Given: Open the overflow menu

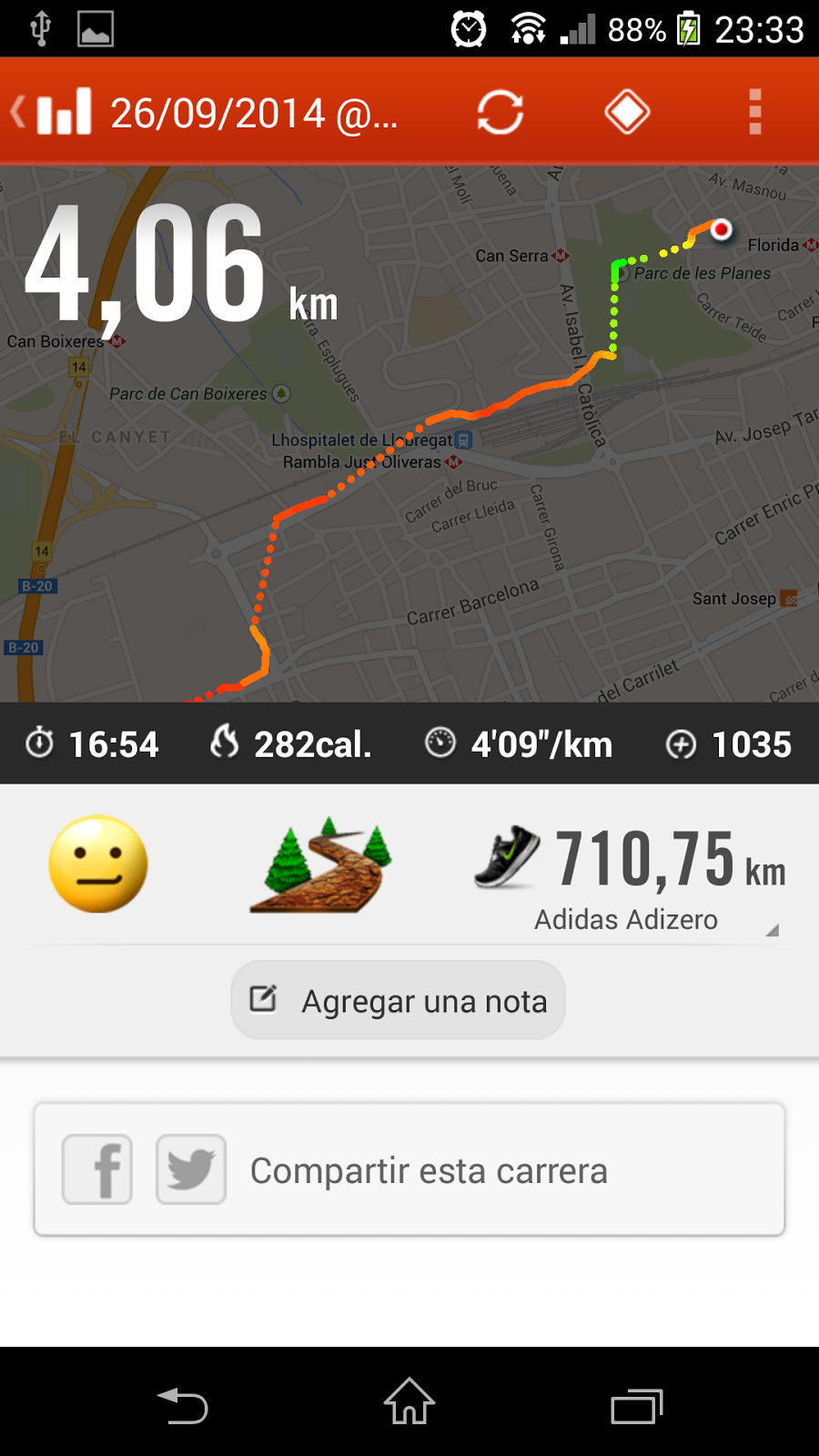Looking at the screenshot, I should tap(754, 113).
